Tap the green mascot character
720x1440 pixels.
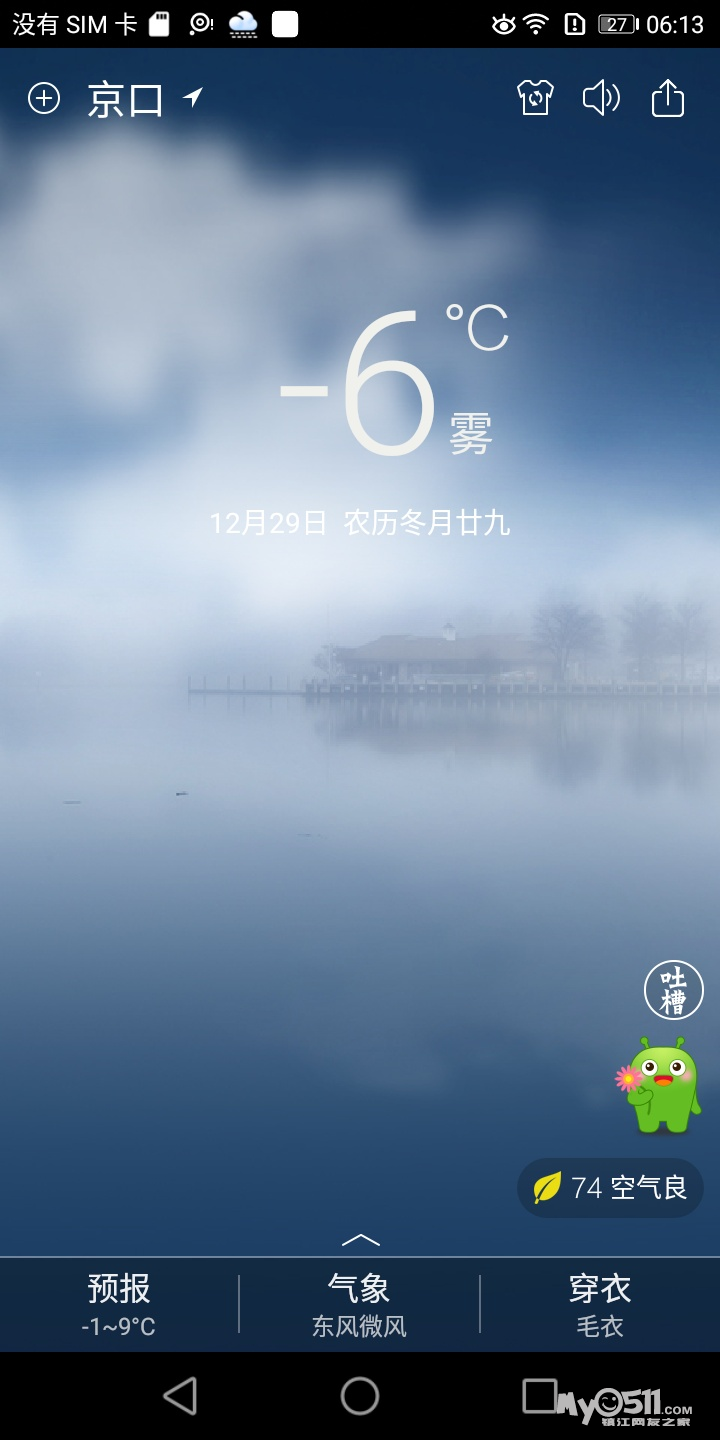661,1087
